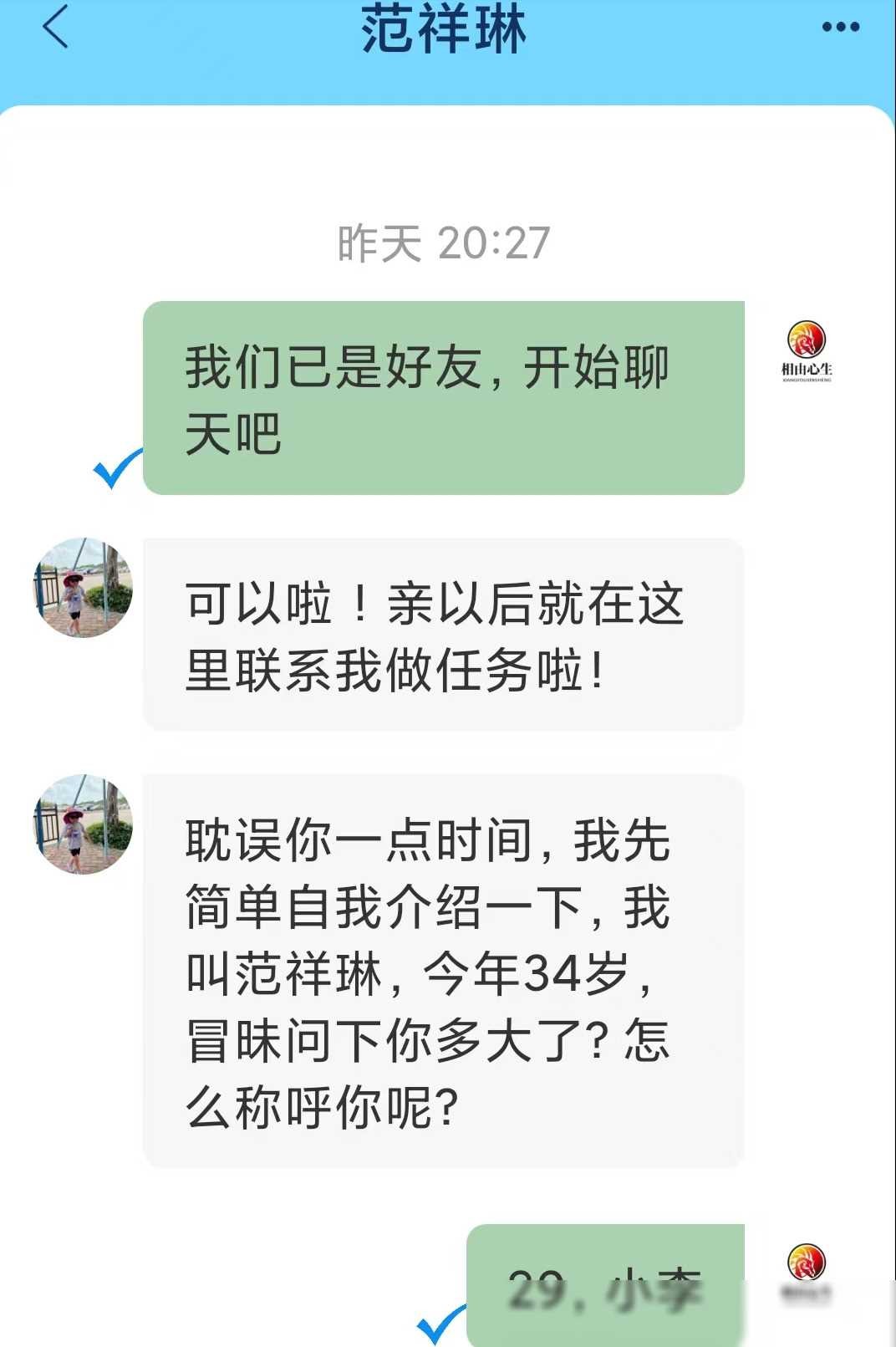896x1347 pixels.
Task: Go back from the 范祥琳 chat
Action: 55,28
